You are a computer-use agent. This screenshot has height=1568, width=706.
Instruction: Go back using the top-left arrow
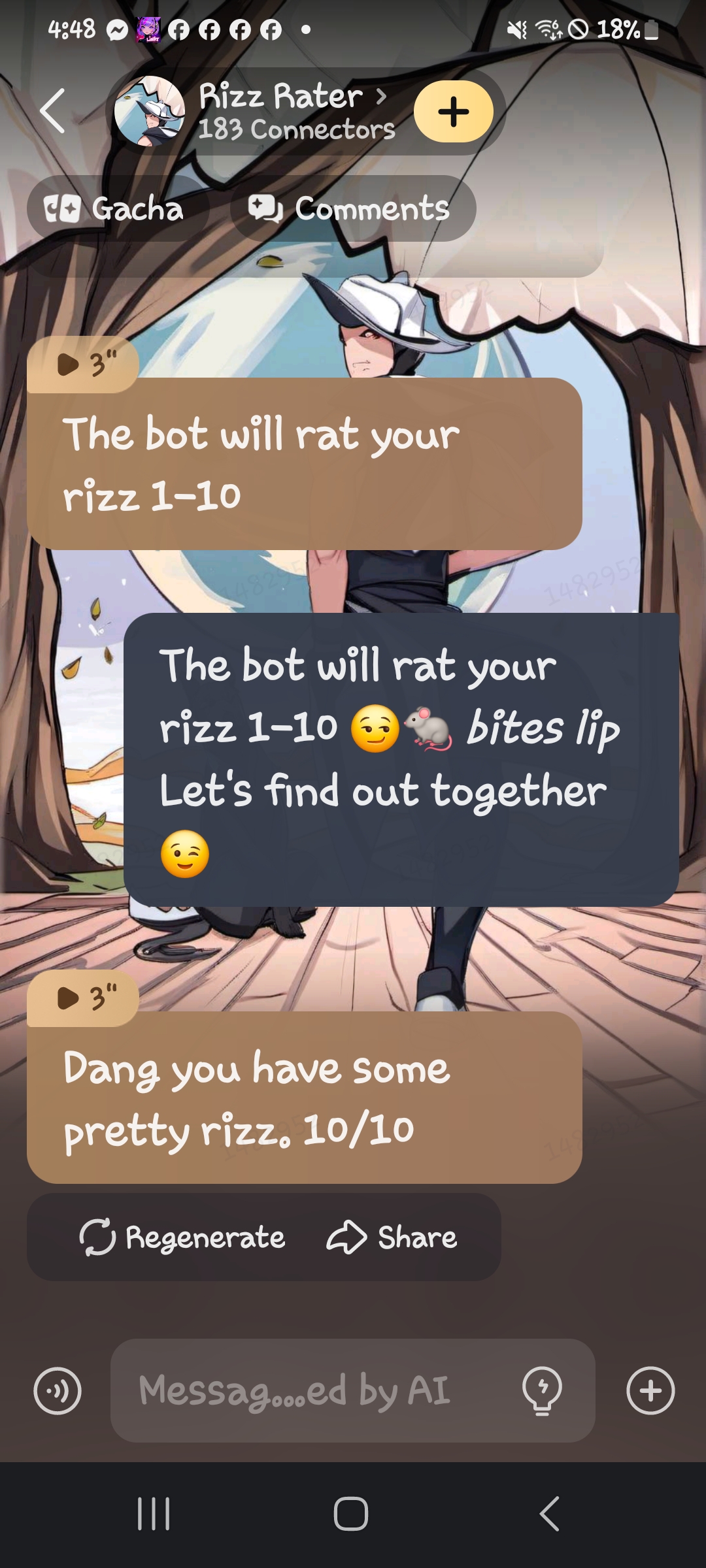point(52,111)
